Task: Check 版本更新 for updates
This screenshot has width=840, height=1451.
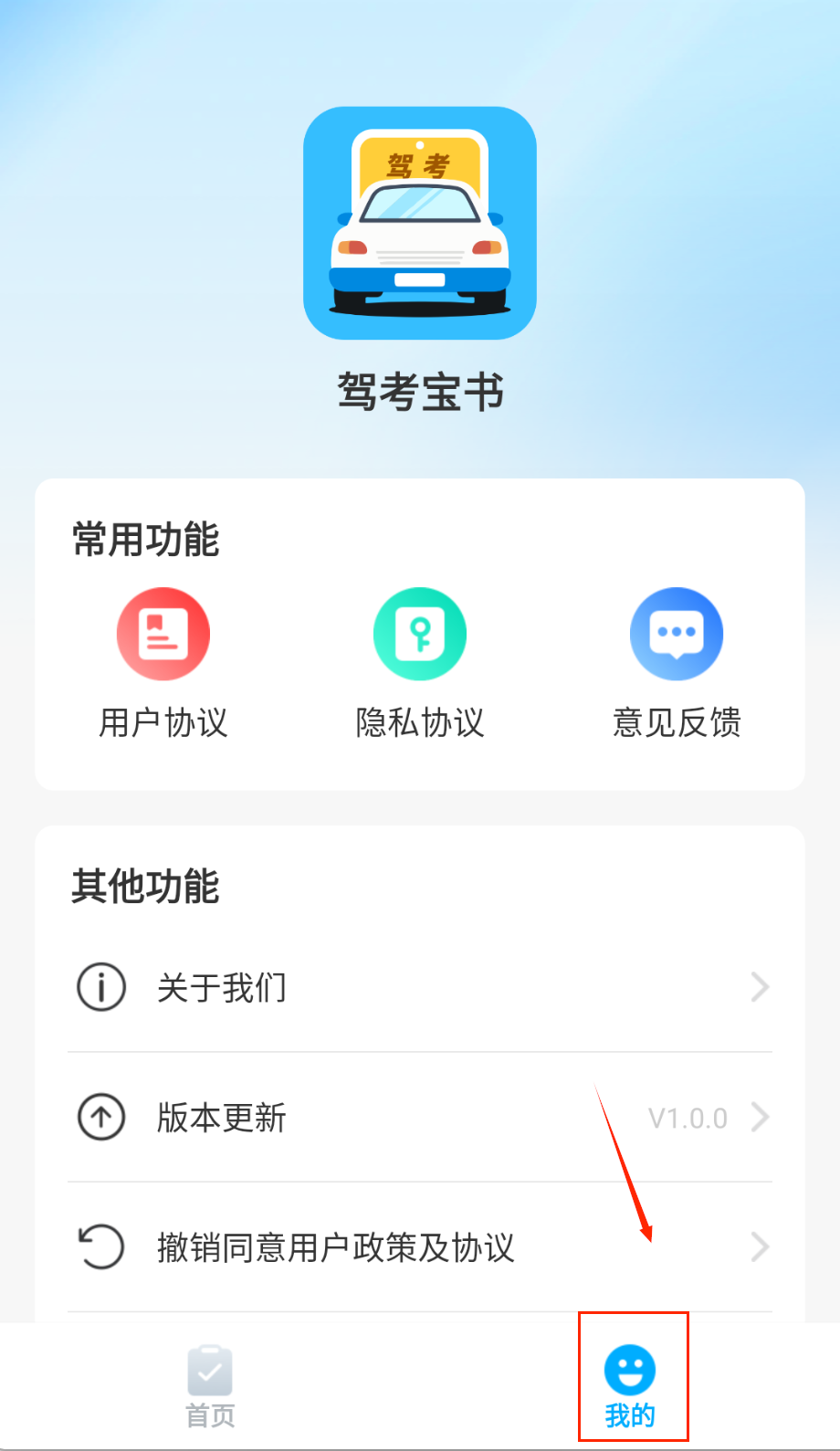Action: (420, 1117)
